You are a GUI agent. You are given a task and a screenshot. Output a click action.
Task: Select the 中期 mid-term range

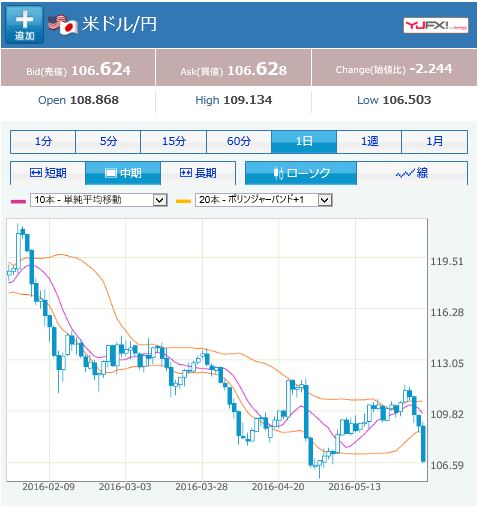click(x=123, y=173)
